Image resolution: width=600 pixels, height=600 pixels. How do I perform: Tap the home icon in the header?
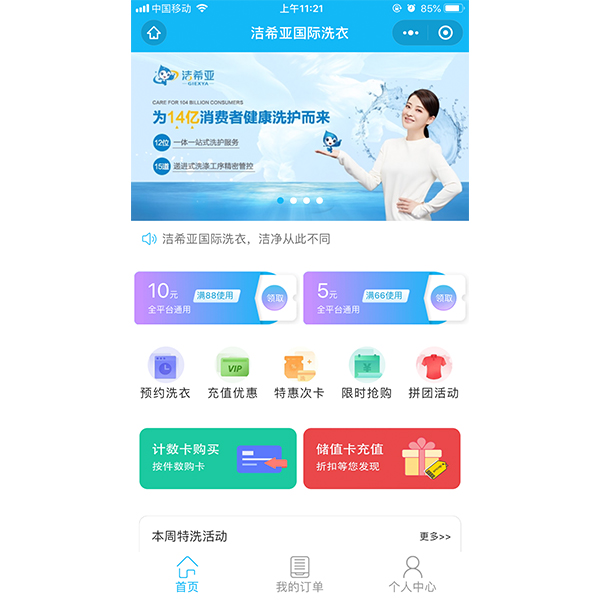coord(154,33)
